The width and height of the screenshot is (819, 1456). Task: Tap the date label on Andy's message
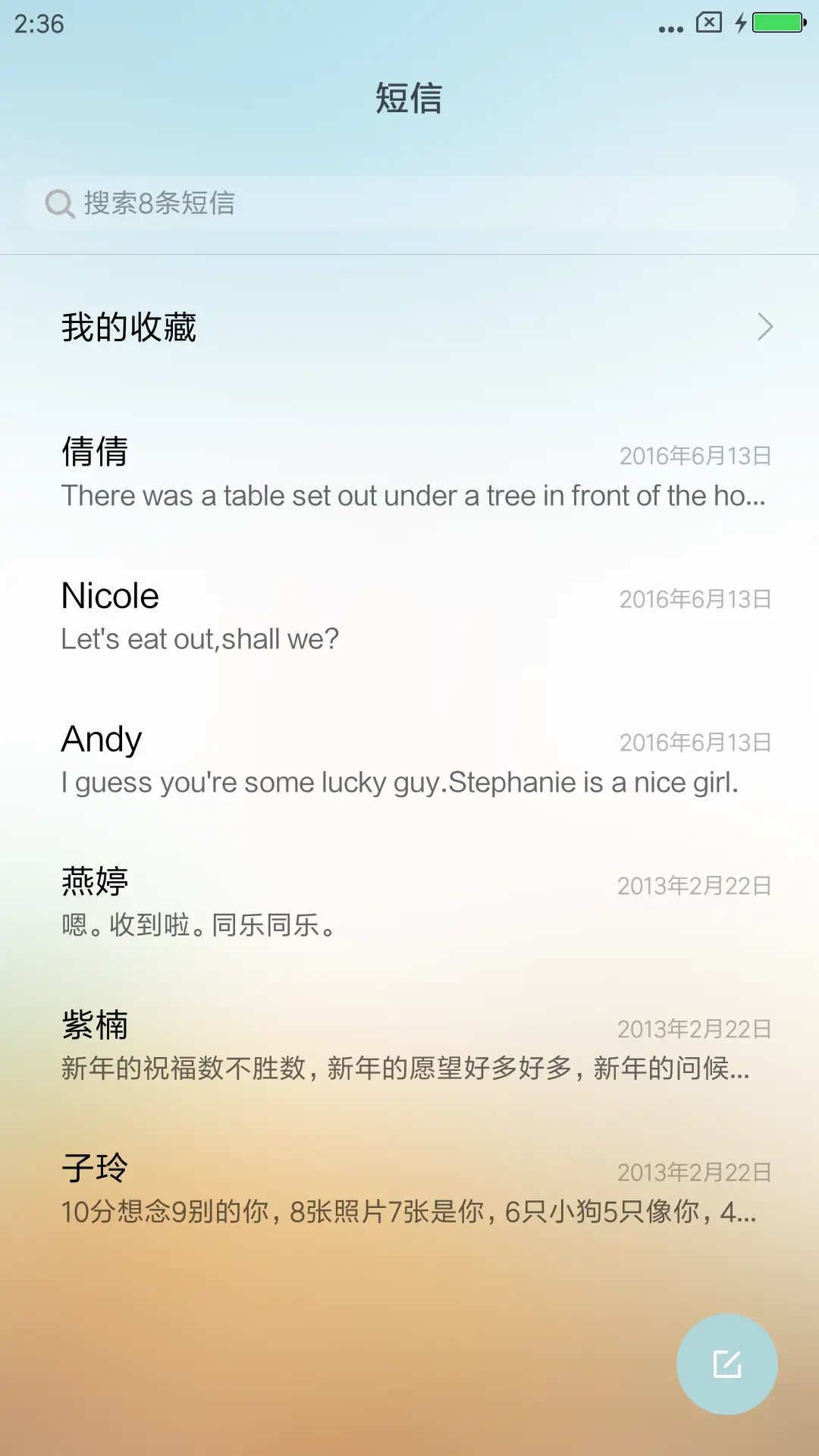click(694, 743)
